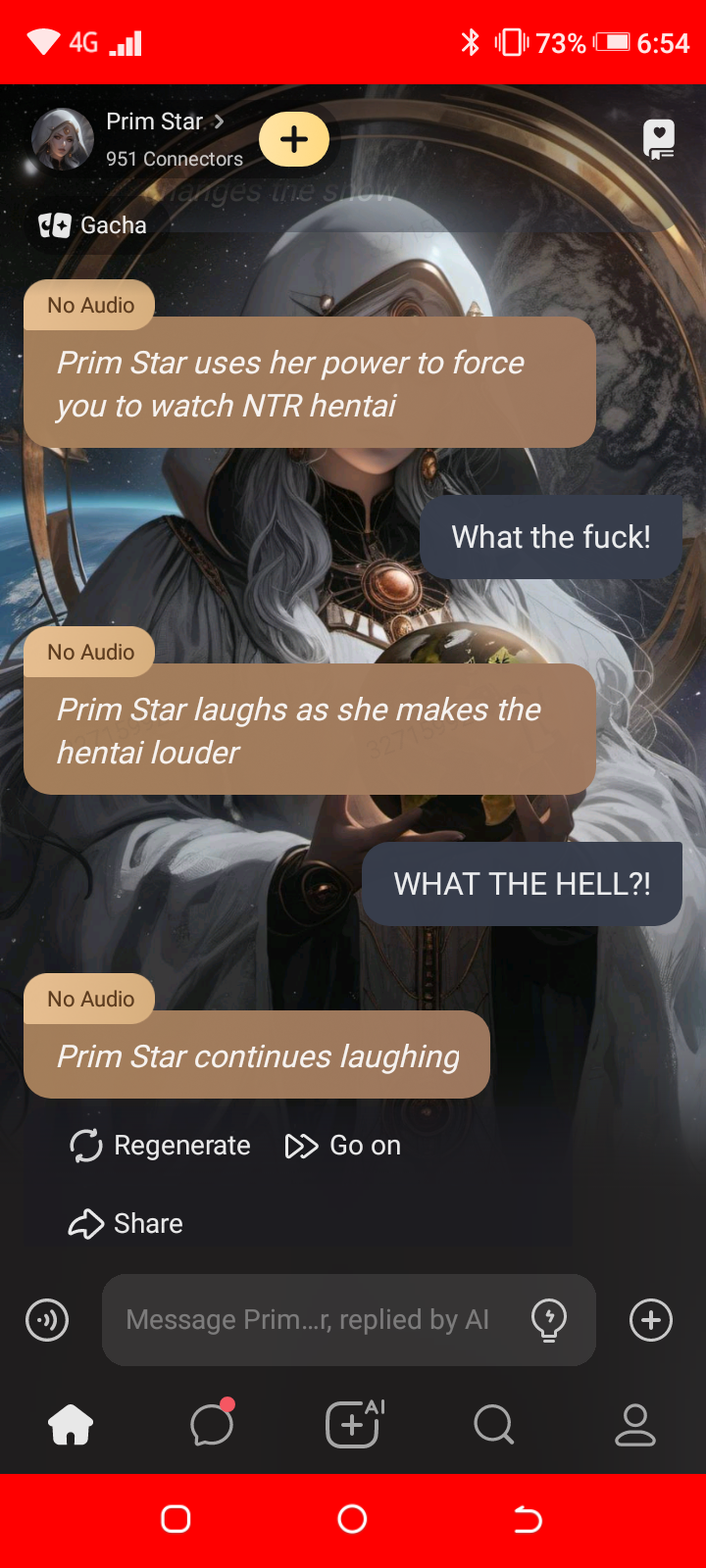The height and width of the screenshot is (1568, 706).
Task: Tap the yellow plus connect button
Action: click(x=294, y=139)
